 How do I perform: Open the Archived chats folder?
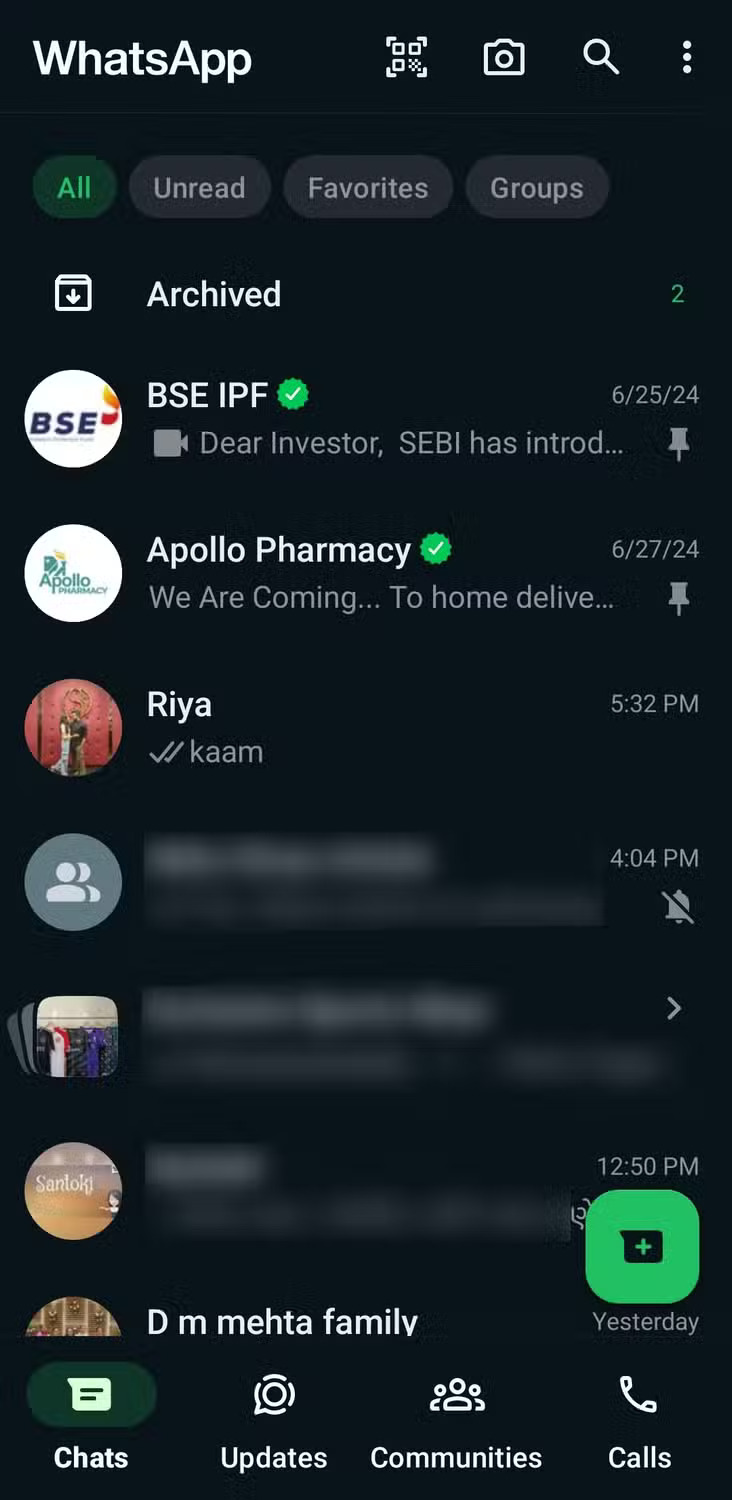click(x=214, y=294)
